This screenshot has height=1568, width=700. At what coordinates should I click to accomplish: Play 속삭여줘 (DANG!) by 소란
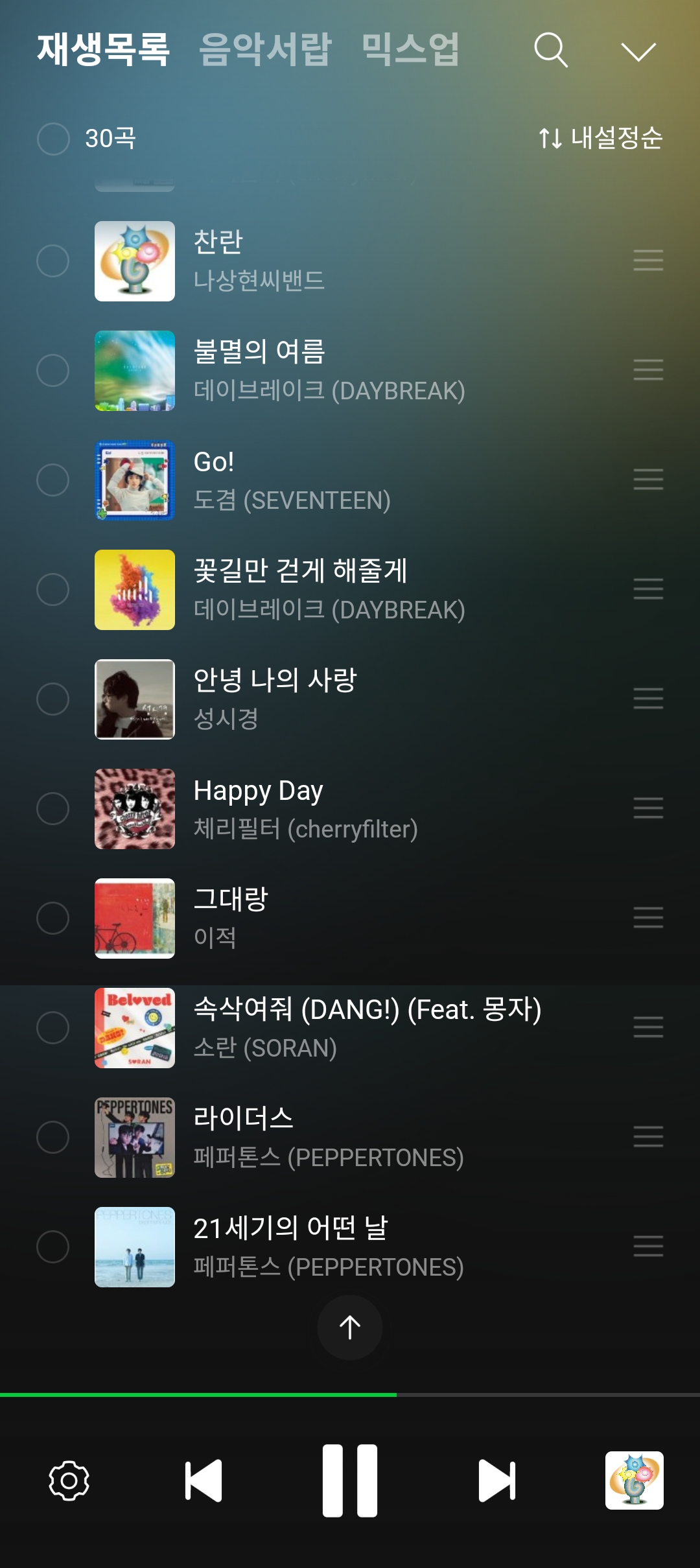click(x=350, y=1028)
